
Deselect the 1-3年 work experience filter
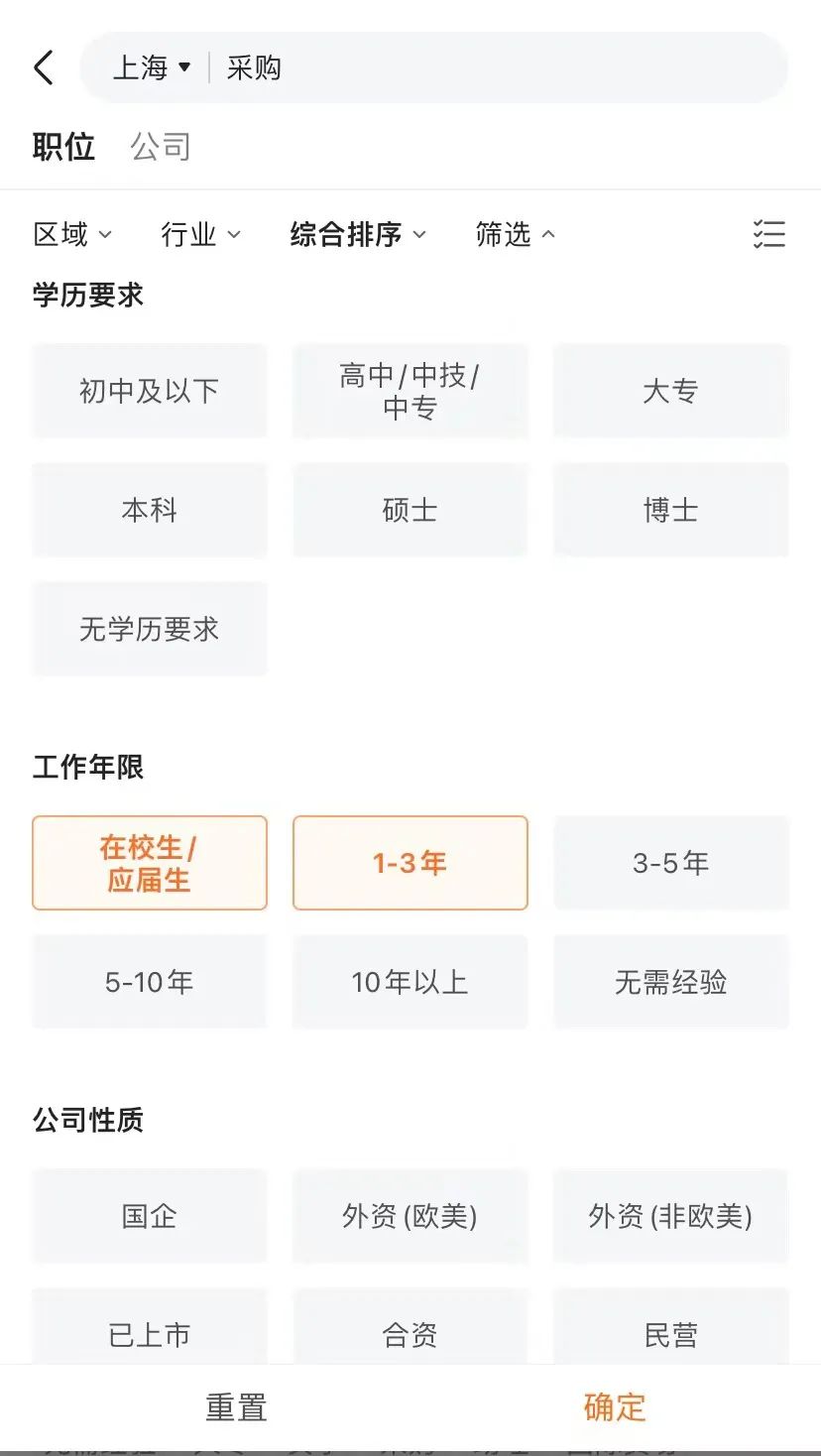point(410,863)
